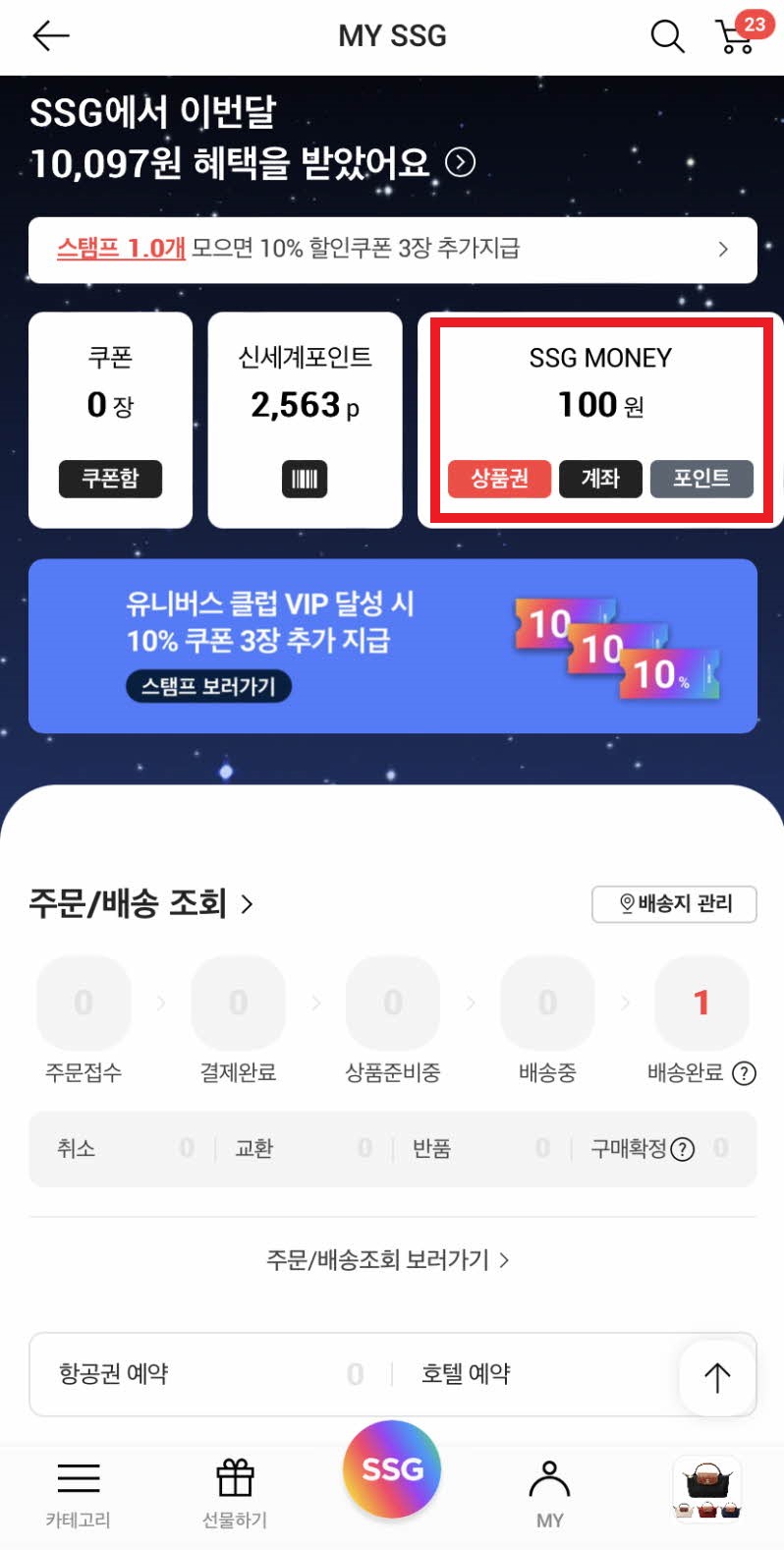
Task: Tap the 배송완료 status circle showing 1
Action: pyautogui.click(x=701, y=1002)
